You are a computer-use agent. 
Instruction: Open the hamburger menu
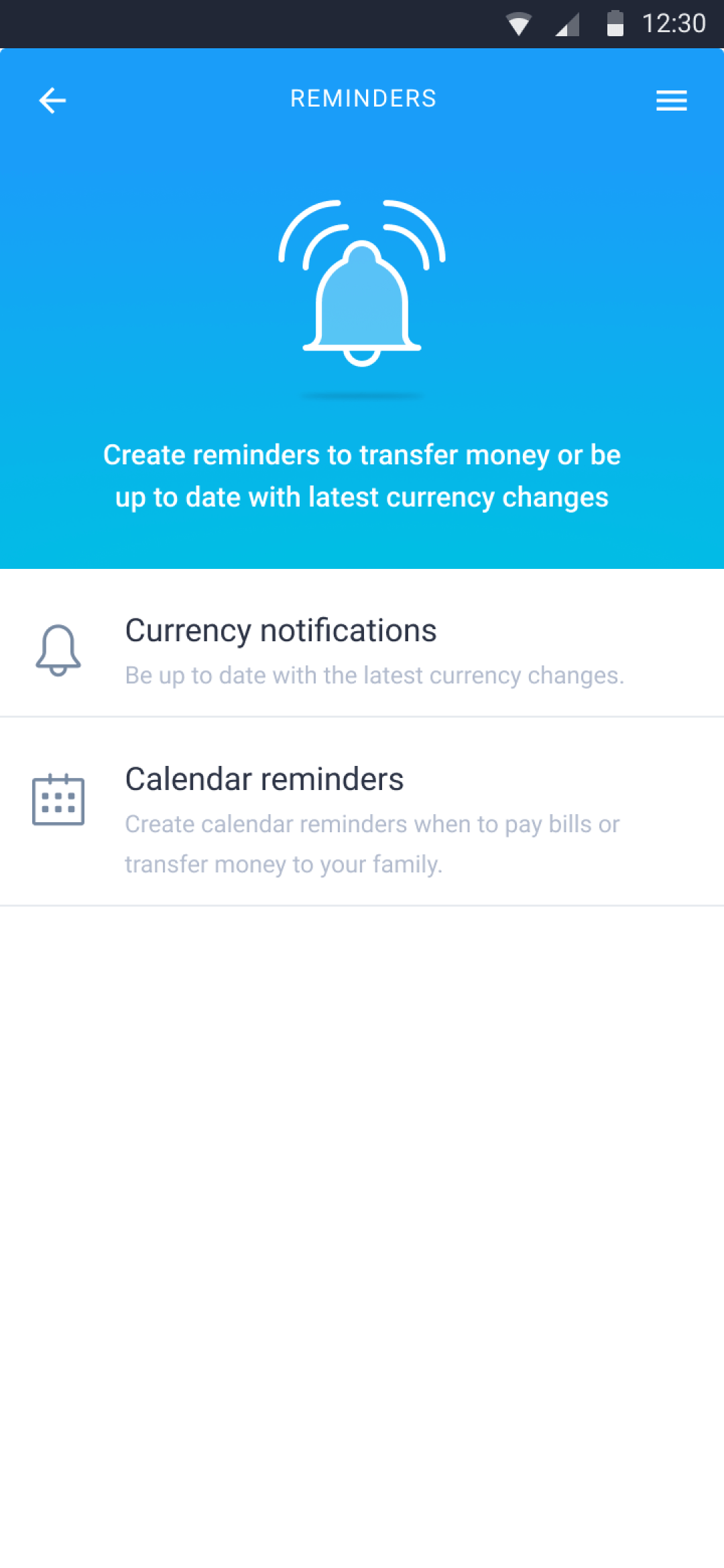pos(671,101)
